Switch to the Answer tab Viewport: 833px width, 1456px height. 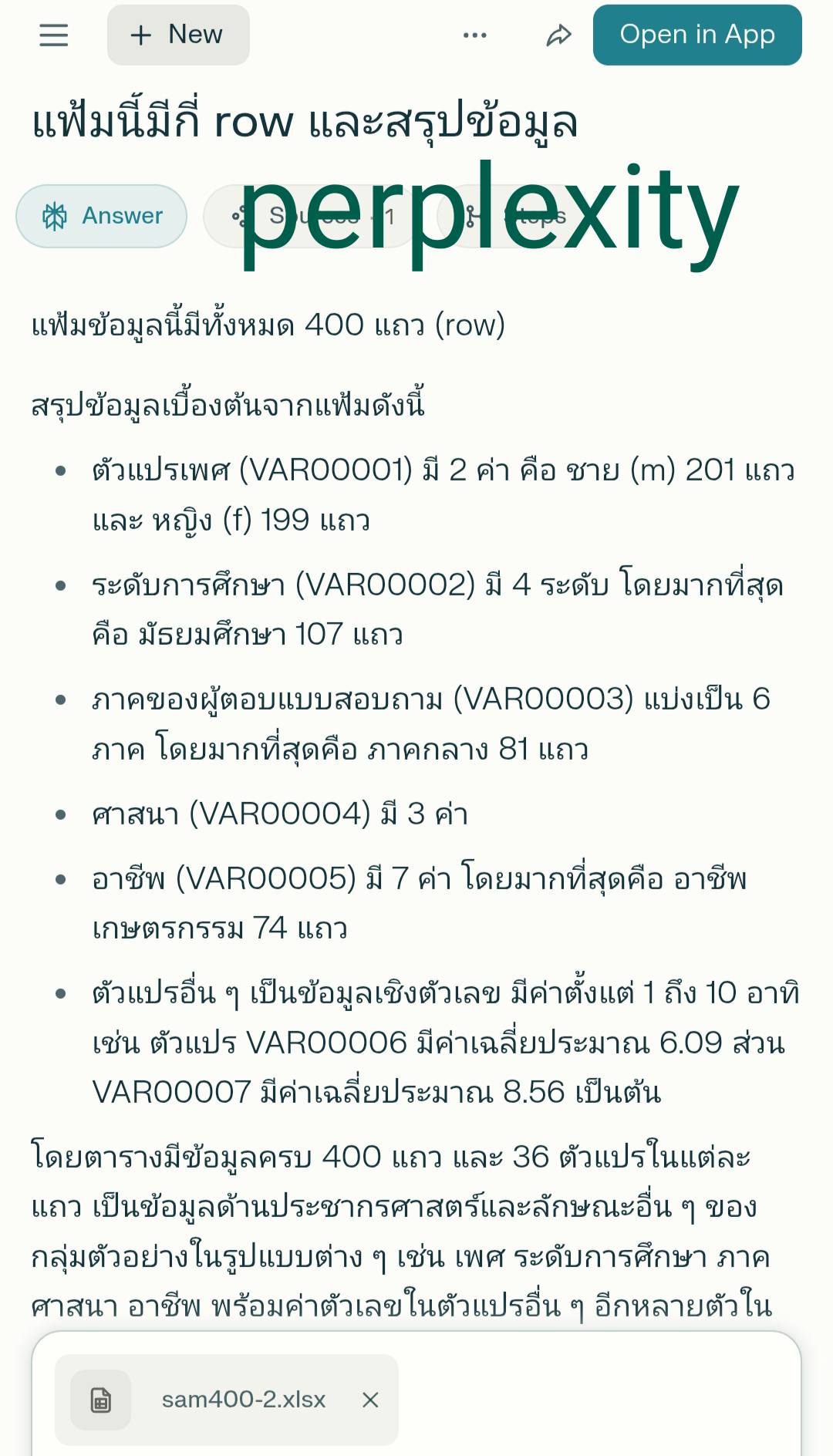[x=102, y=216]
